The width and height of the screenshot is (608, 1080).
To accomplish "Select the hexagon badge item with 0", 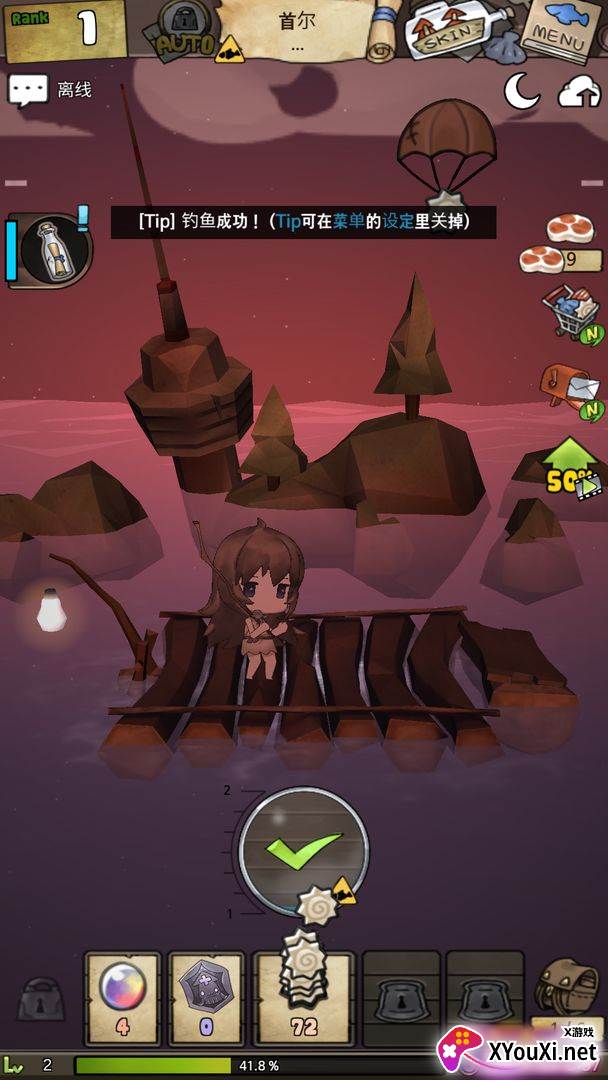I will coord(207,998).
